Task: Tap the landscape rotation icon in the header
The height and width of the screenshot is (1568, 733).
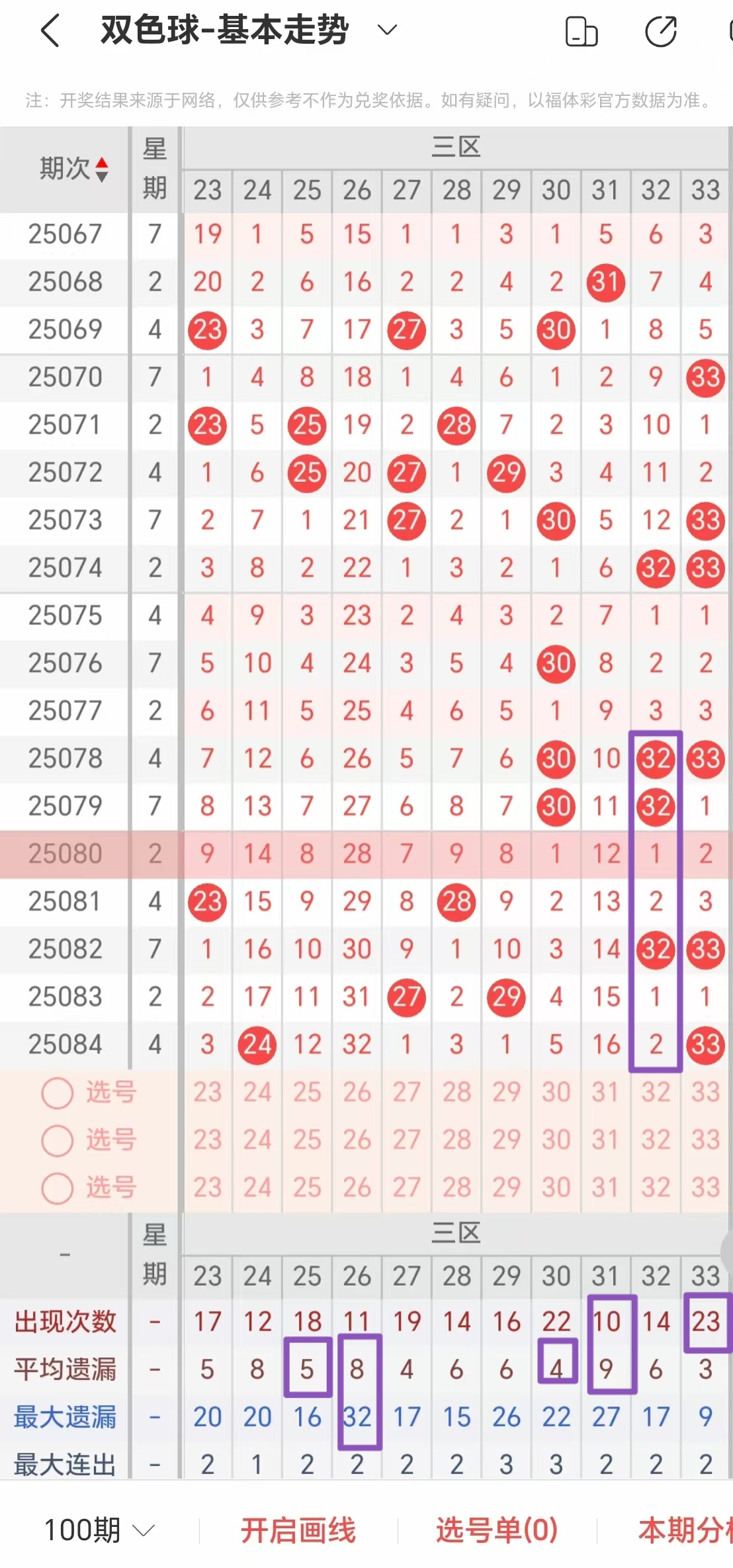Action: coord(582,30)
